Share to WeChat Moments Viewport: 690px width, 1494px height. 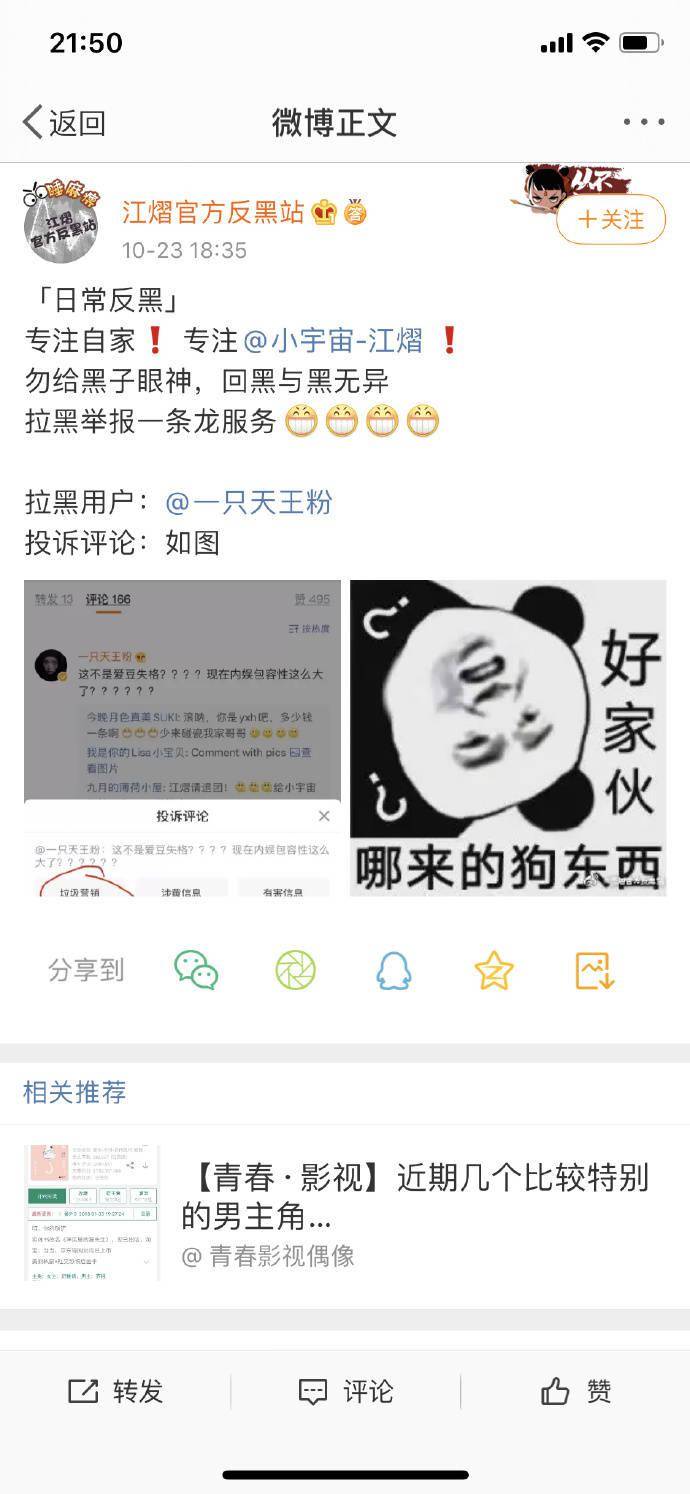295,970
